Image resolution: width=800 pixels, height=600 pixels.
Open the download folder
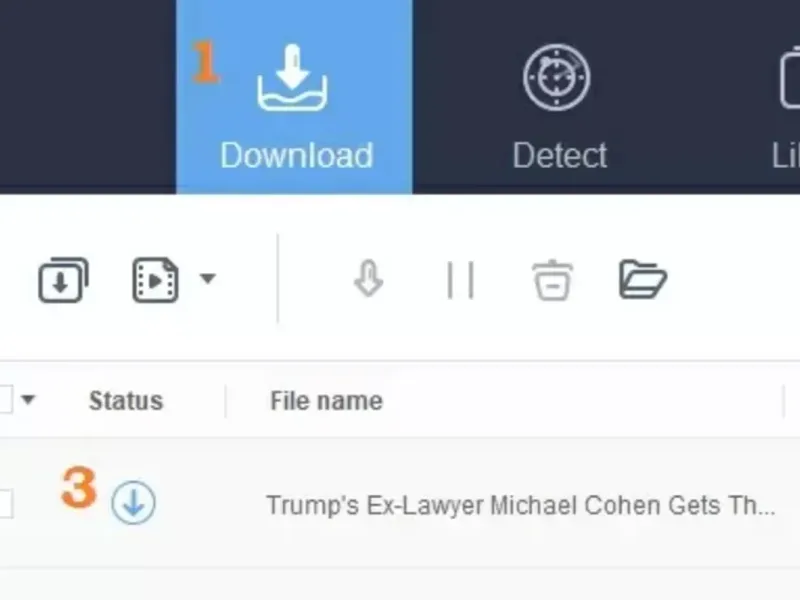(642, 280)
